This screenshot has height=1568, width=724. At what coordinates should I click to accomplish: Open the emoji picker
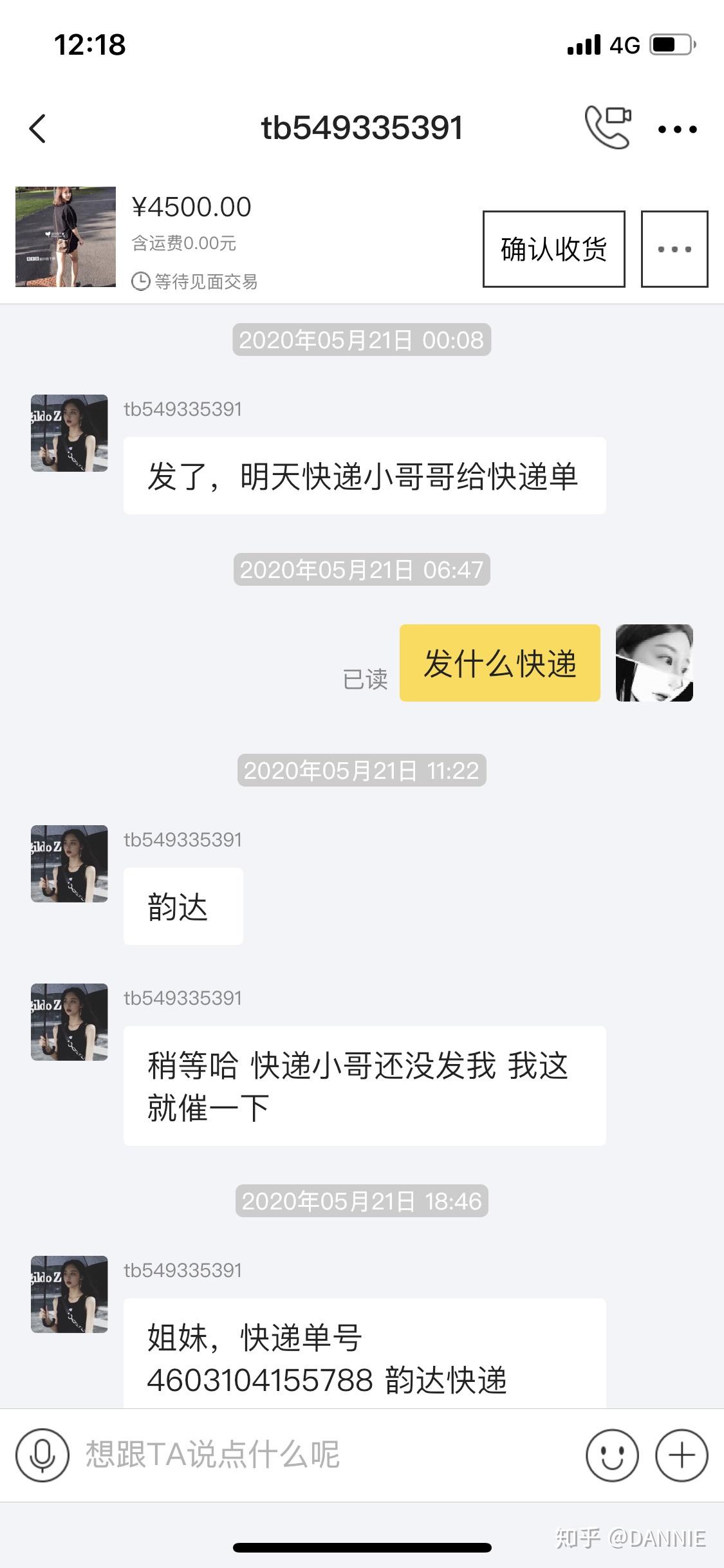click(612, 1455)
